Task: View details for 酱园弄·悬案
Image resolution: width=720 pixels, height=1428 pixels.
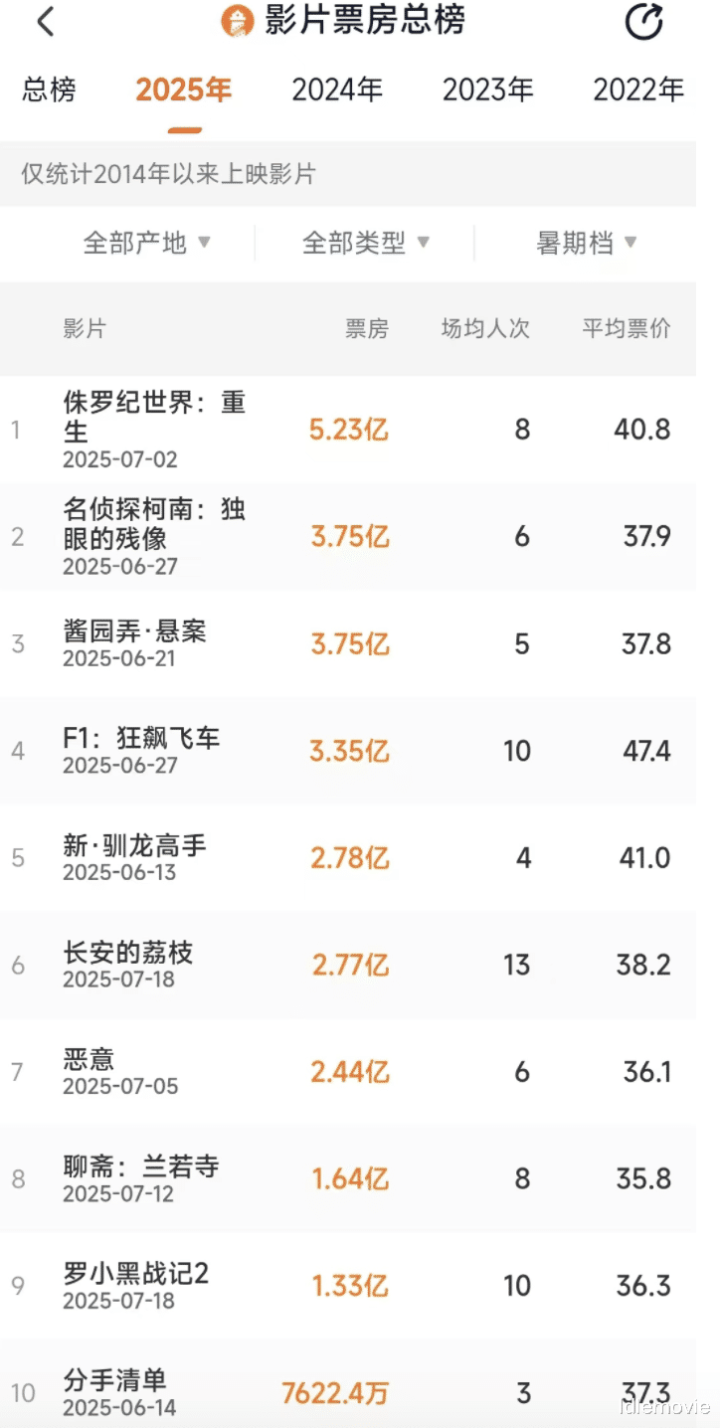Action: coord(348,644)
